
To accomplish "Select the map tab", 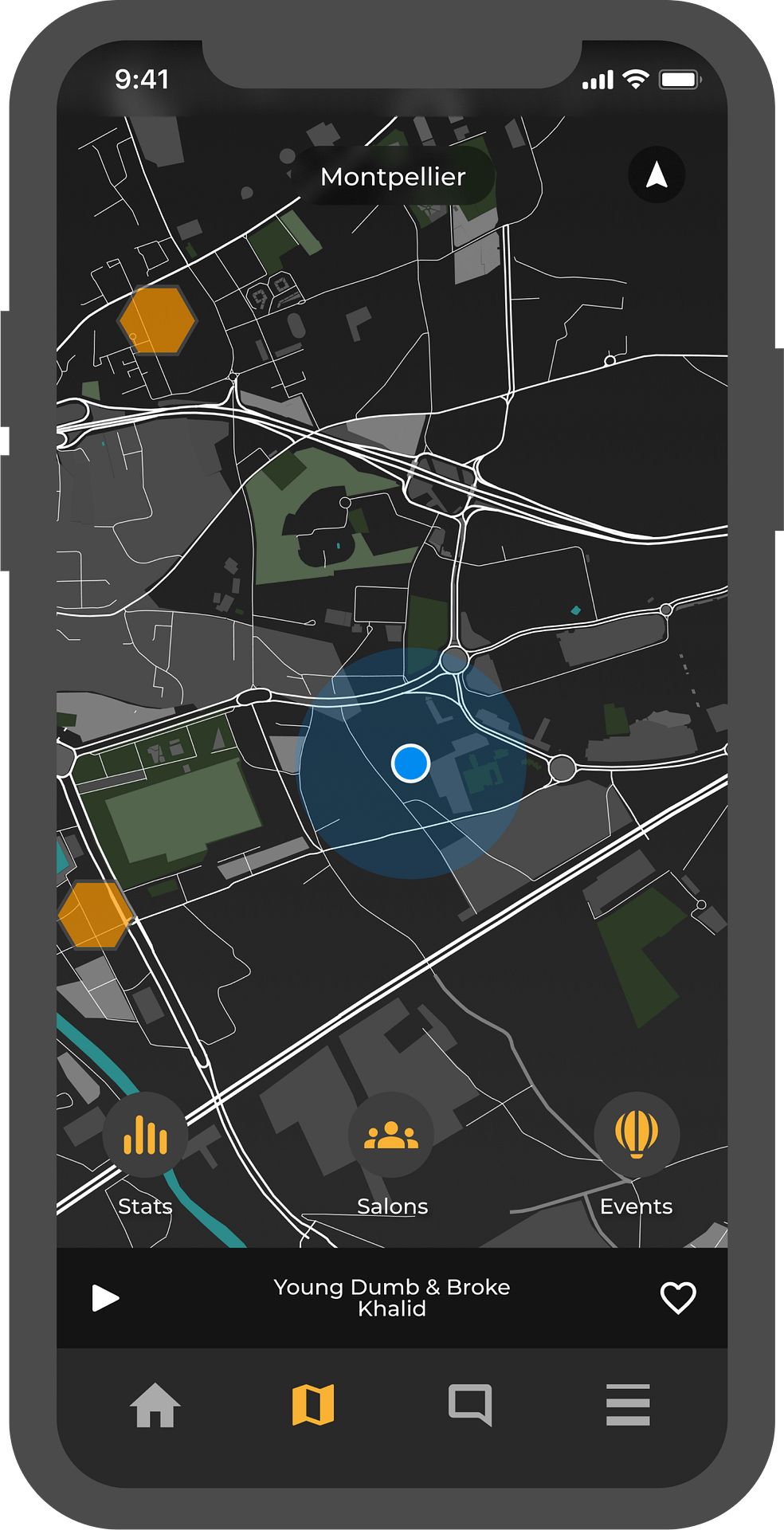I will click(x=313, y=1404).
